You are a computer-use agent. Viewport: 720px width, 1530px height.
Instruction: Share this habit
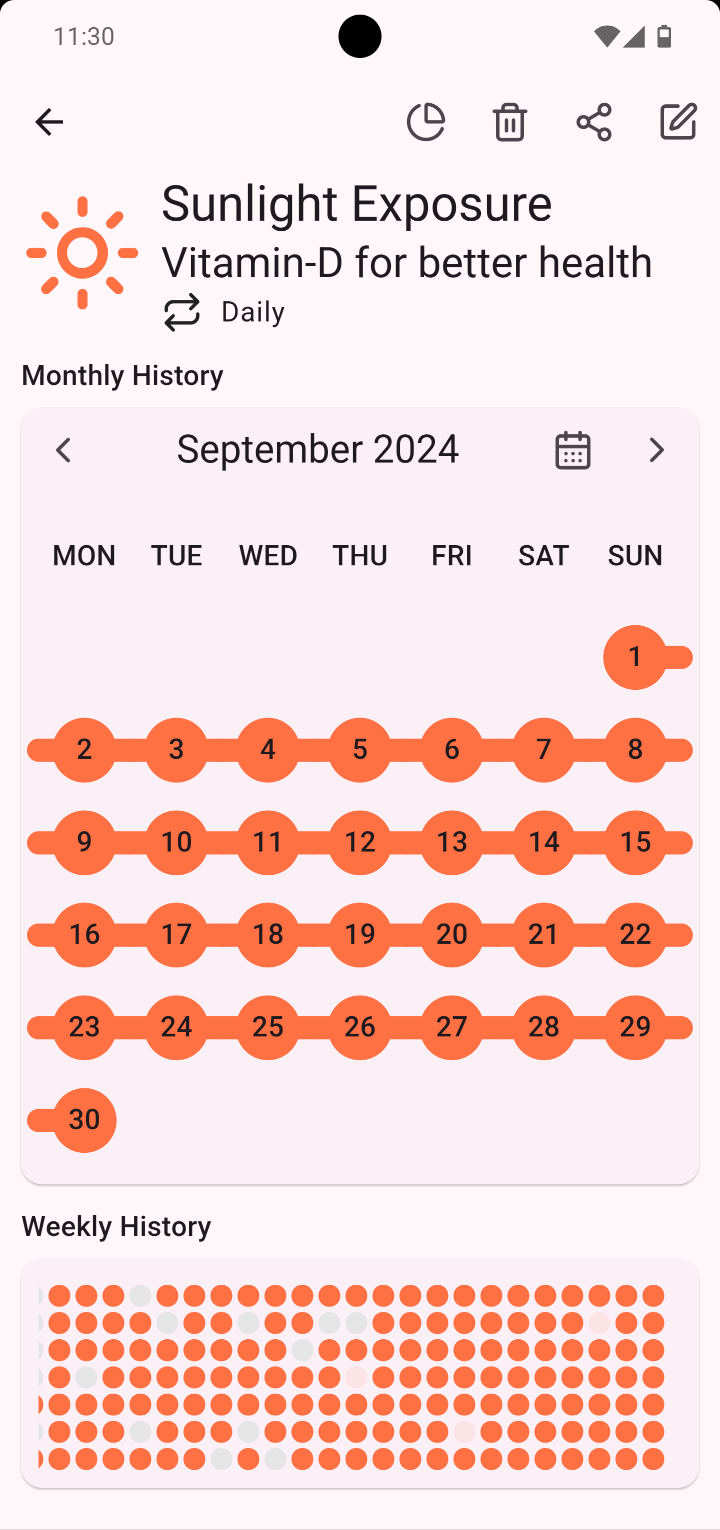click(594, 122)
